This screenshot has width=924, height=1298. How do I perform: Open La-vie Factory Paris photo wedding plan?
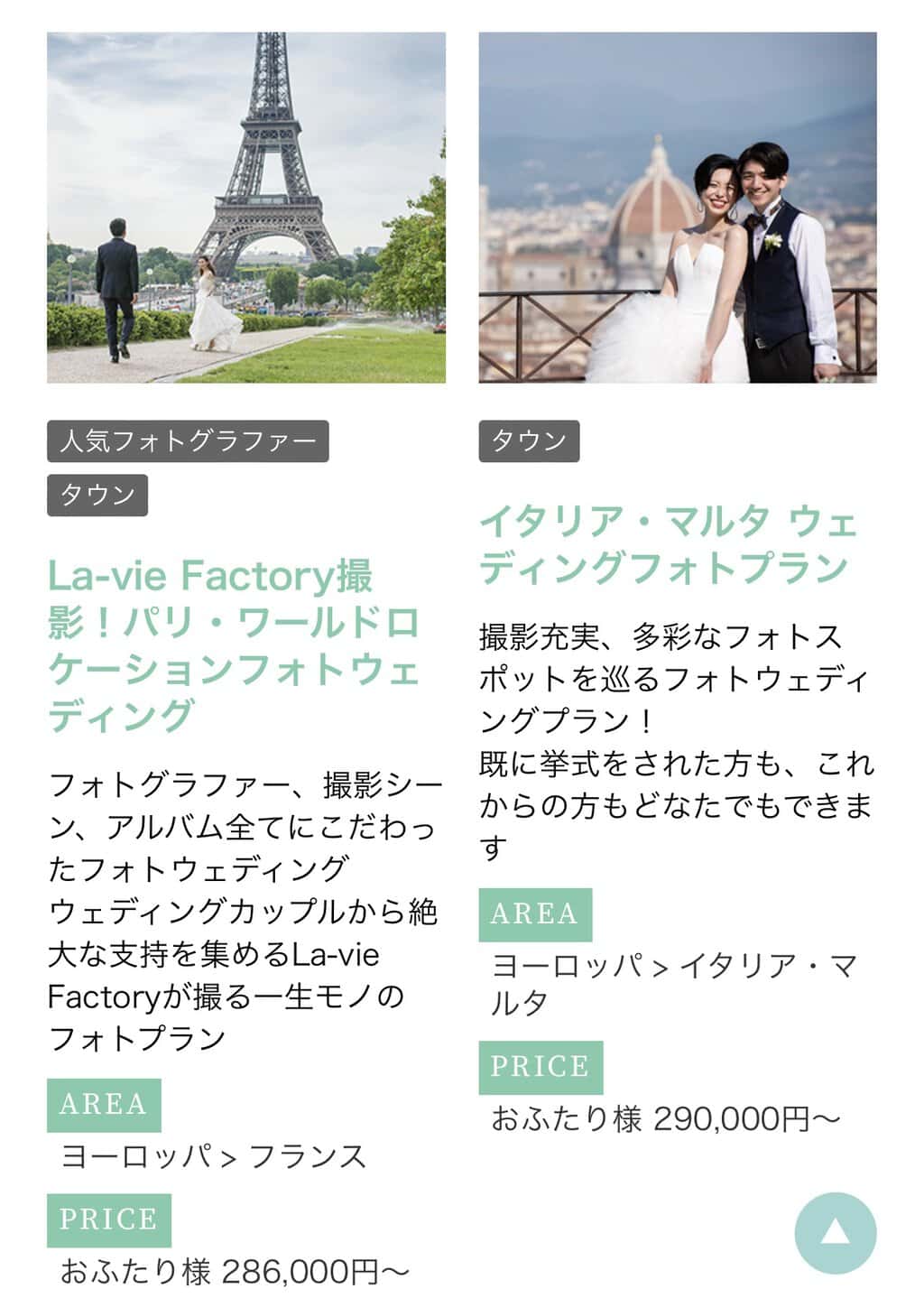pyautogui.click(x=235, y=645)
